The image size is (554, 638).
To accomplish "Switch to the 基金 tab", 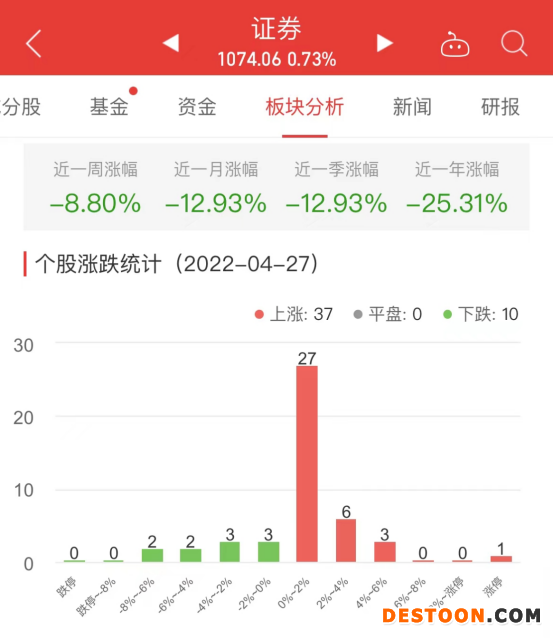I will (x=109, y=107).
